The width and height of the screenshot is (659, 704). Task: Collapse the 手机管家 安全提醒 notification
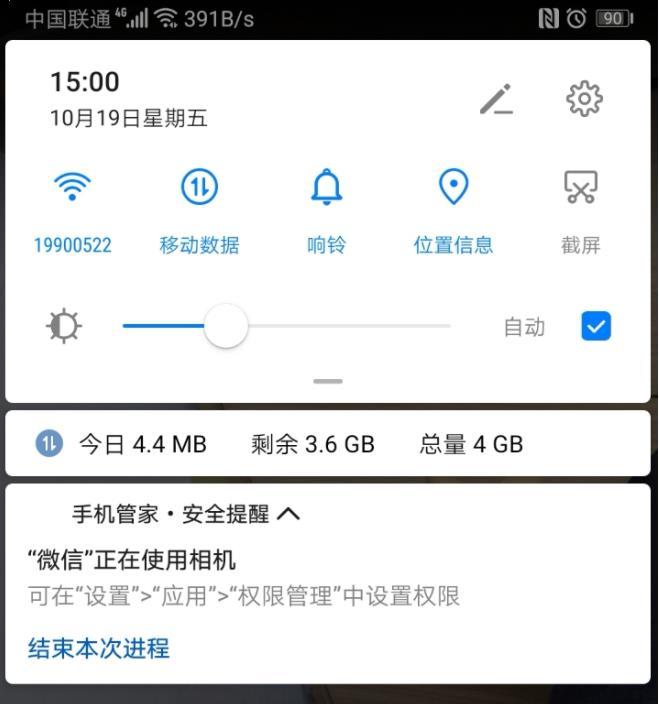tap(288, 514)
